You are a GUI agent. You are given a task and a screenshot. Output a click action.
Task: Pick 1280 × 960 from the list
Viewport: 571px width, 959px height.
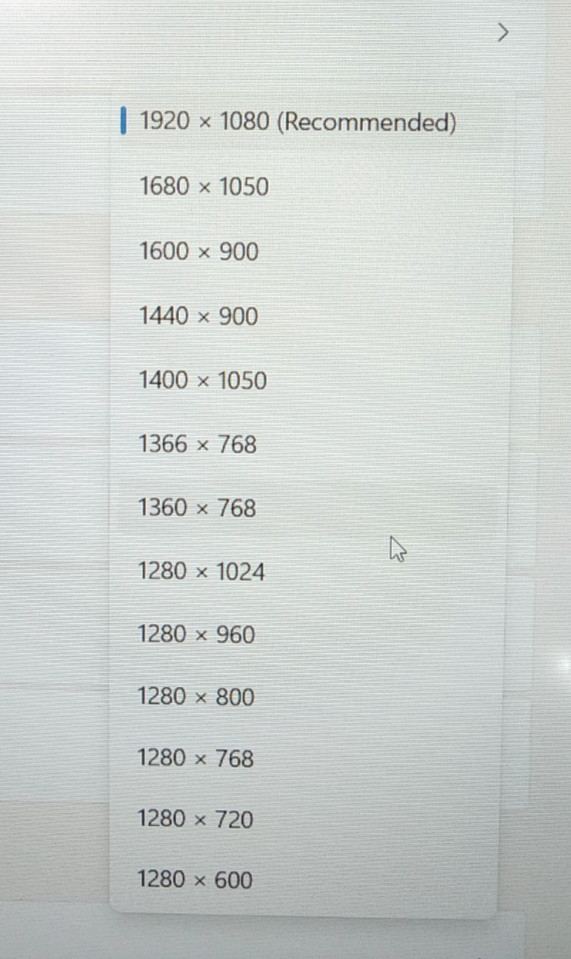click(x=308, y=634)
